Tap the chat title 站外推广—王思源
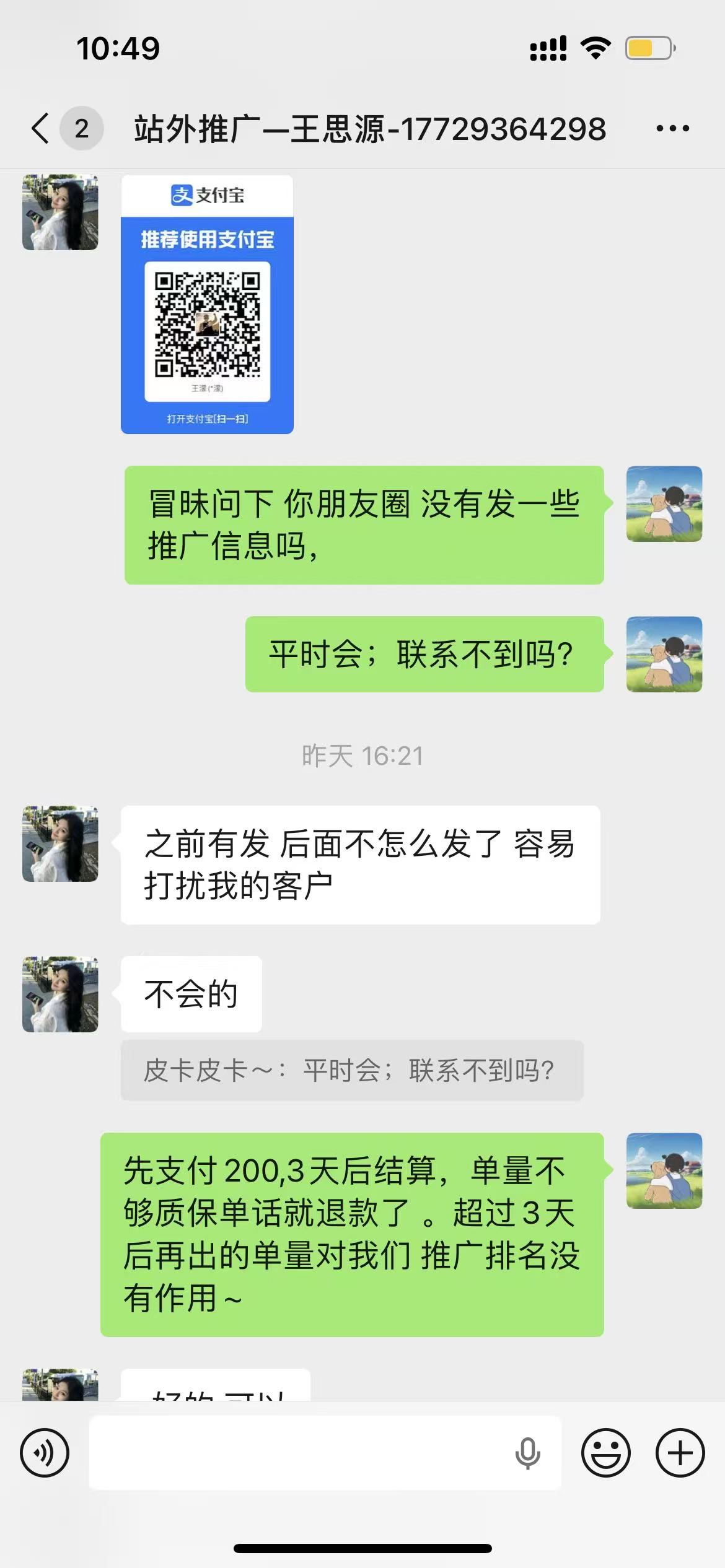Image resolution: width=725 pixels, height=1568 pixels. pos(369,128)
